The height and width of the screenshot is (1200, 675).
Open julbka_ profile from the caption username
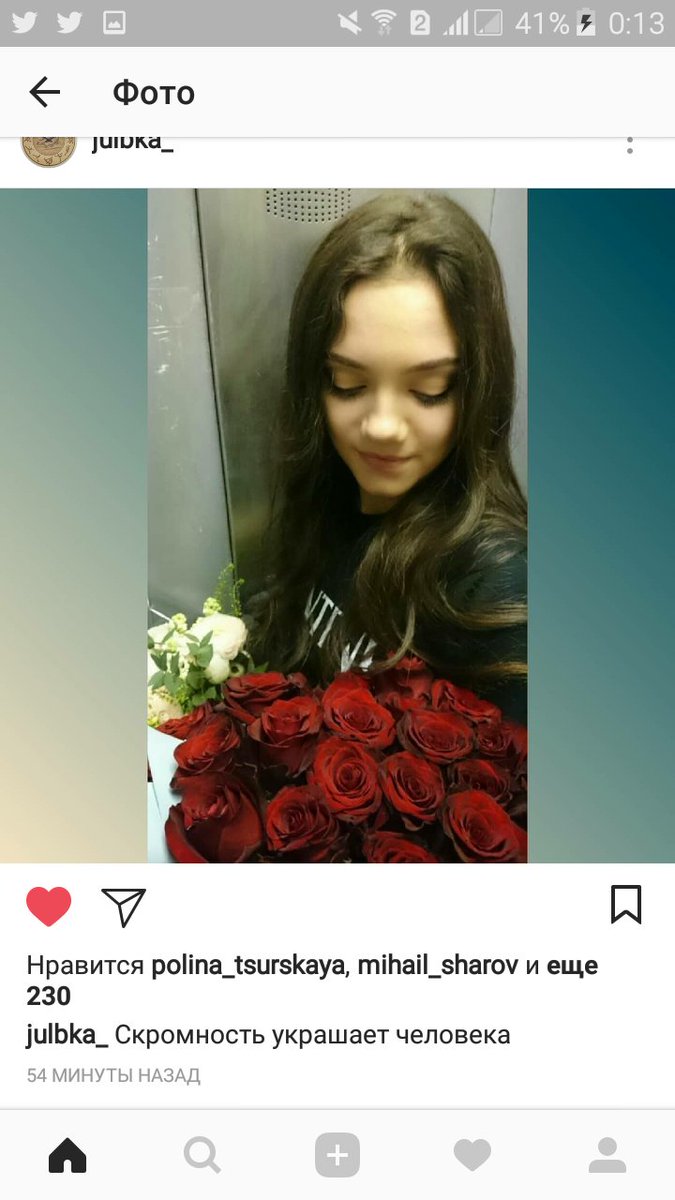pyautogui.click(x=67, y=1034)
